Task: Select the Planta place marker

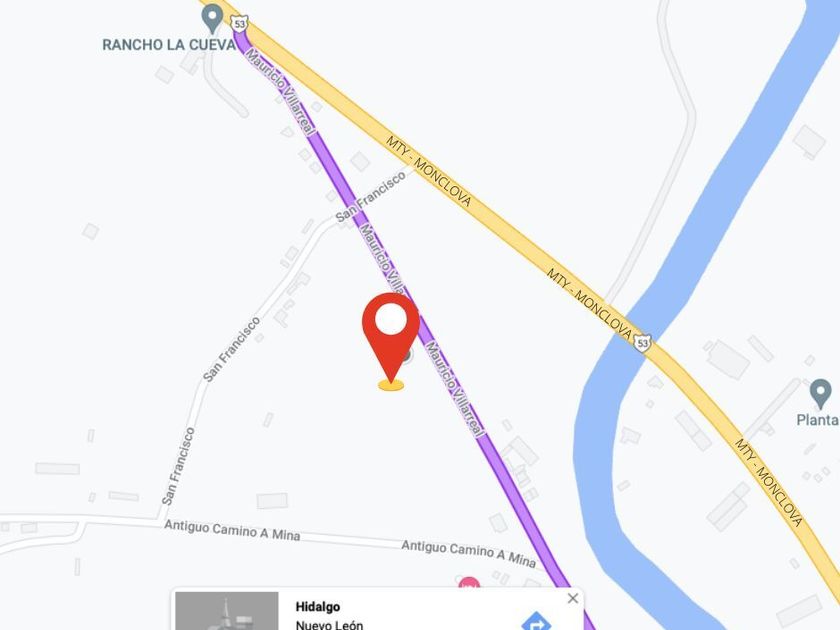Action: (820, 394)
